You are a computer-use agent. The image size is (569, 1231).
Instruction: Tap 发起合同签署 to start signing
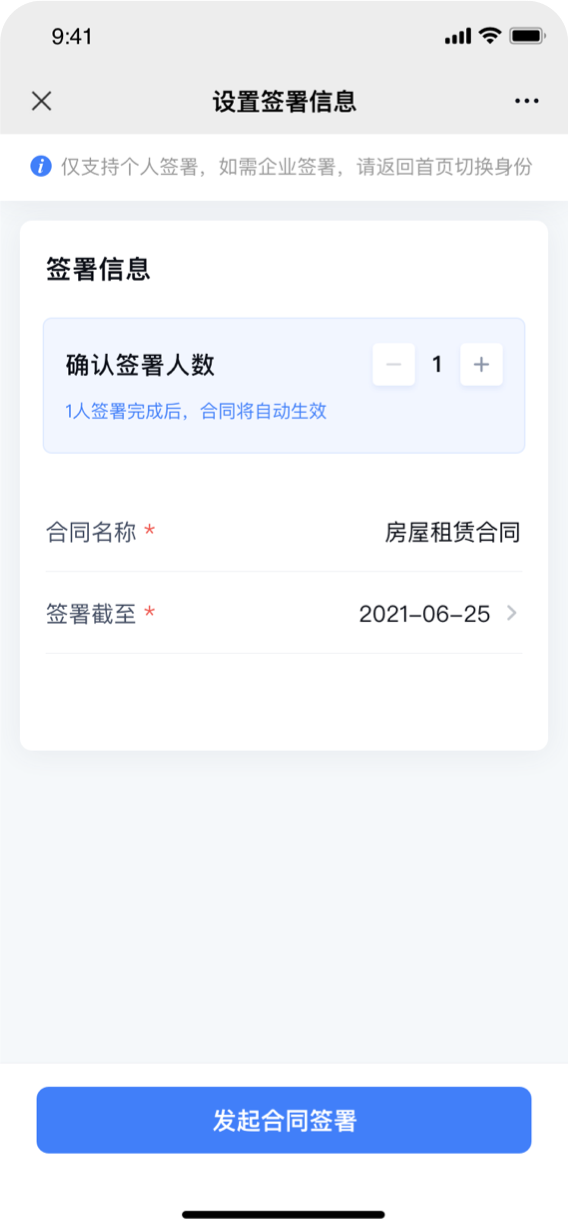(x=284, y=1120)
